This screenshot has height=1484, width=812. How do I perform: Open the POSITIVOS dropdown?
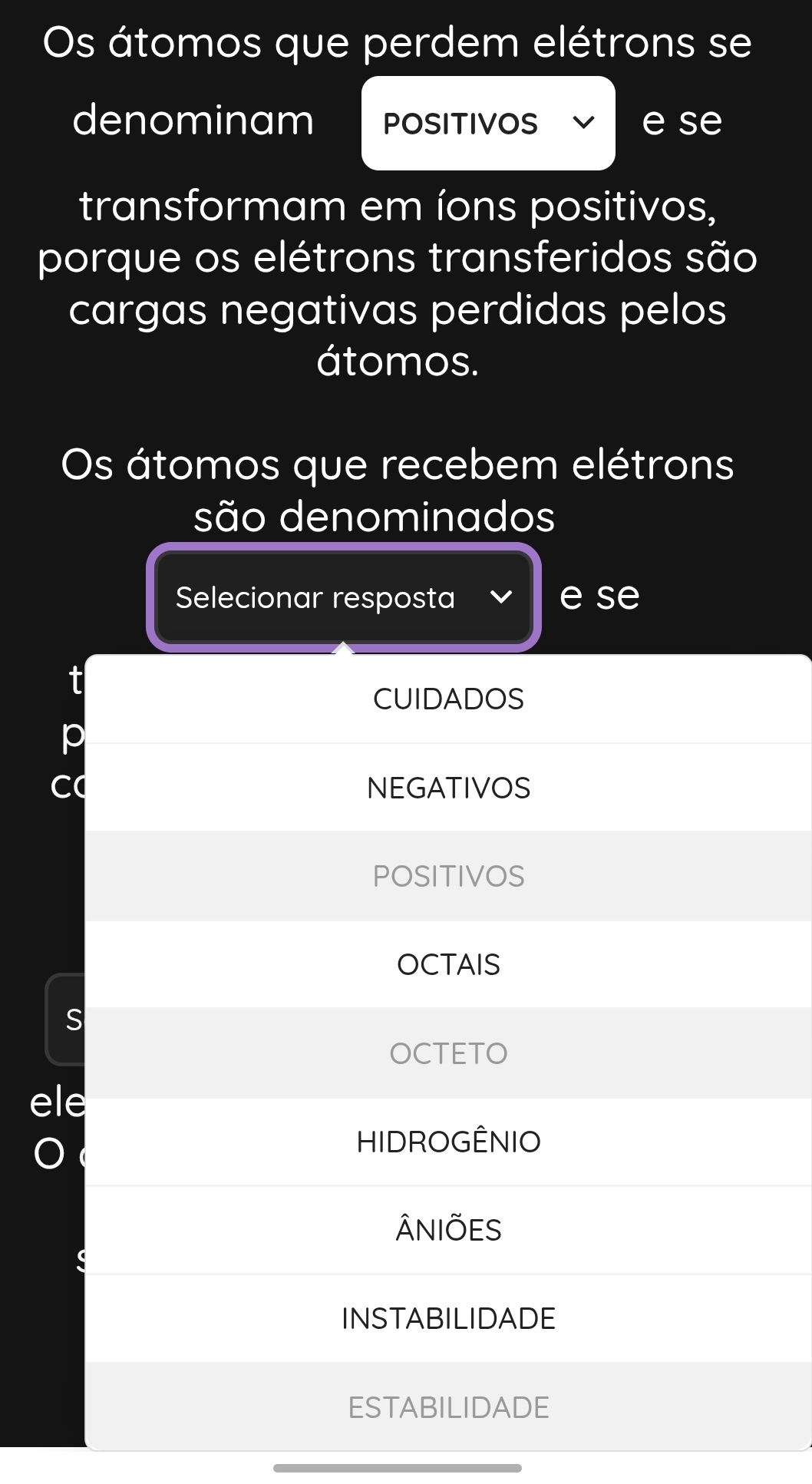pos(488,123)
